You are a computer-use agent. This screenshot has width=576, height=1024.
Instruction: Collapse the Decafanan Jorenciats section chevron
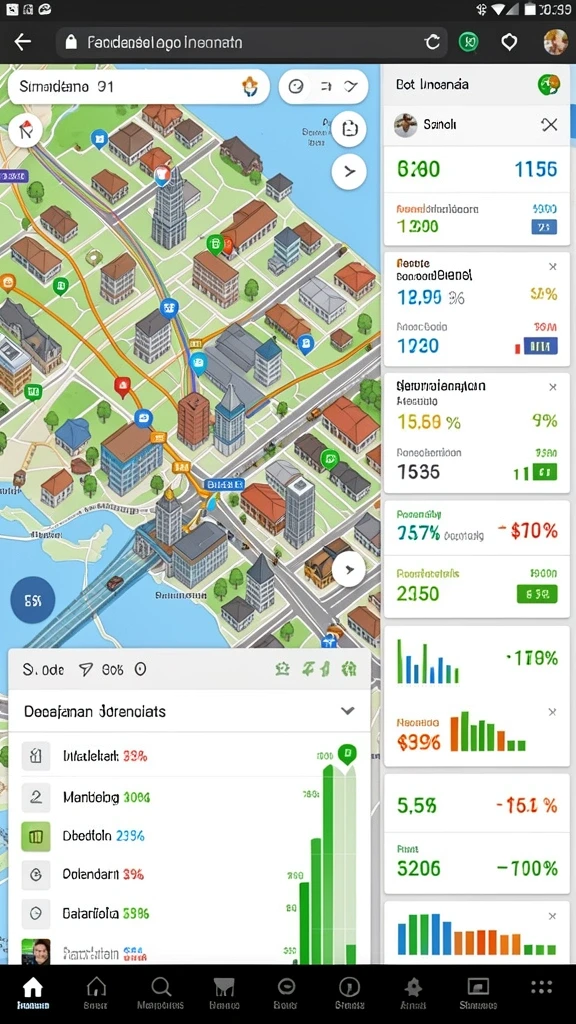[x=347, y=711]
